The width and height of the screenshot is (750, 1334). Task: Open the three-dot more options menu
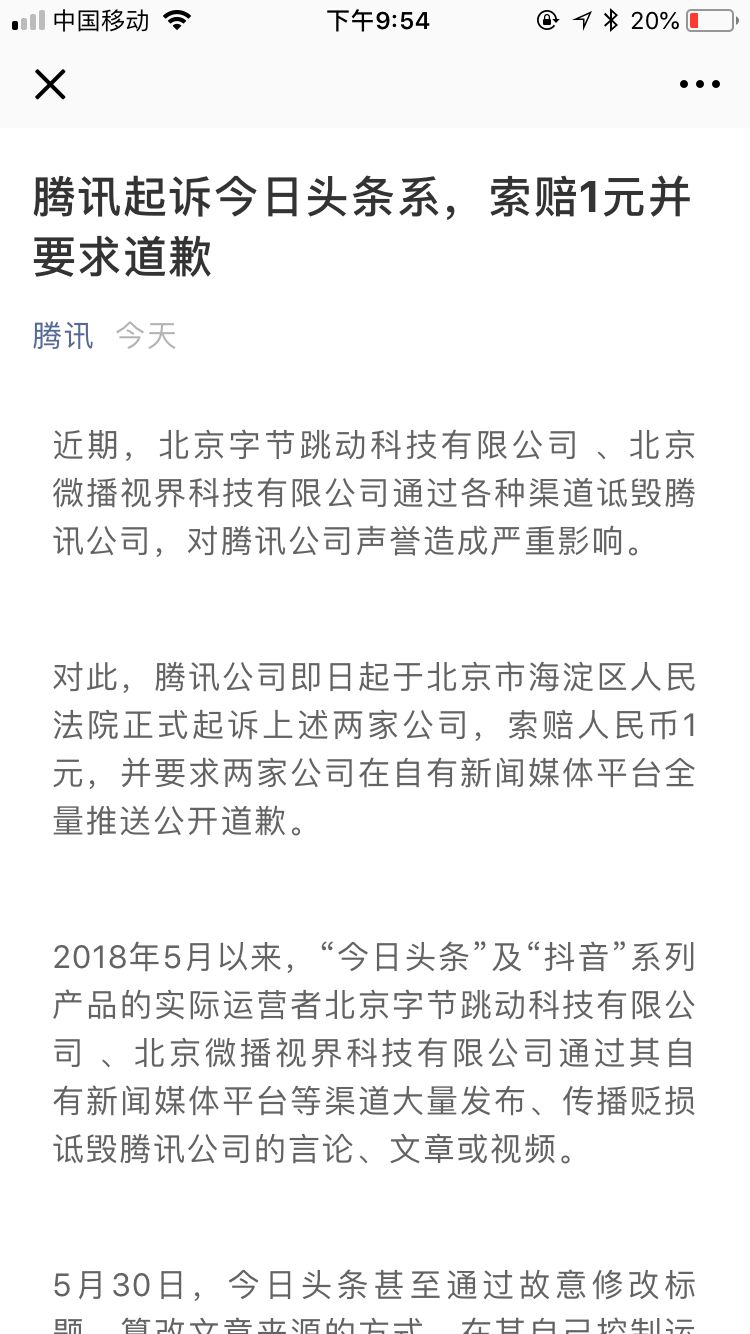[699, 85]
